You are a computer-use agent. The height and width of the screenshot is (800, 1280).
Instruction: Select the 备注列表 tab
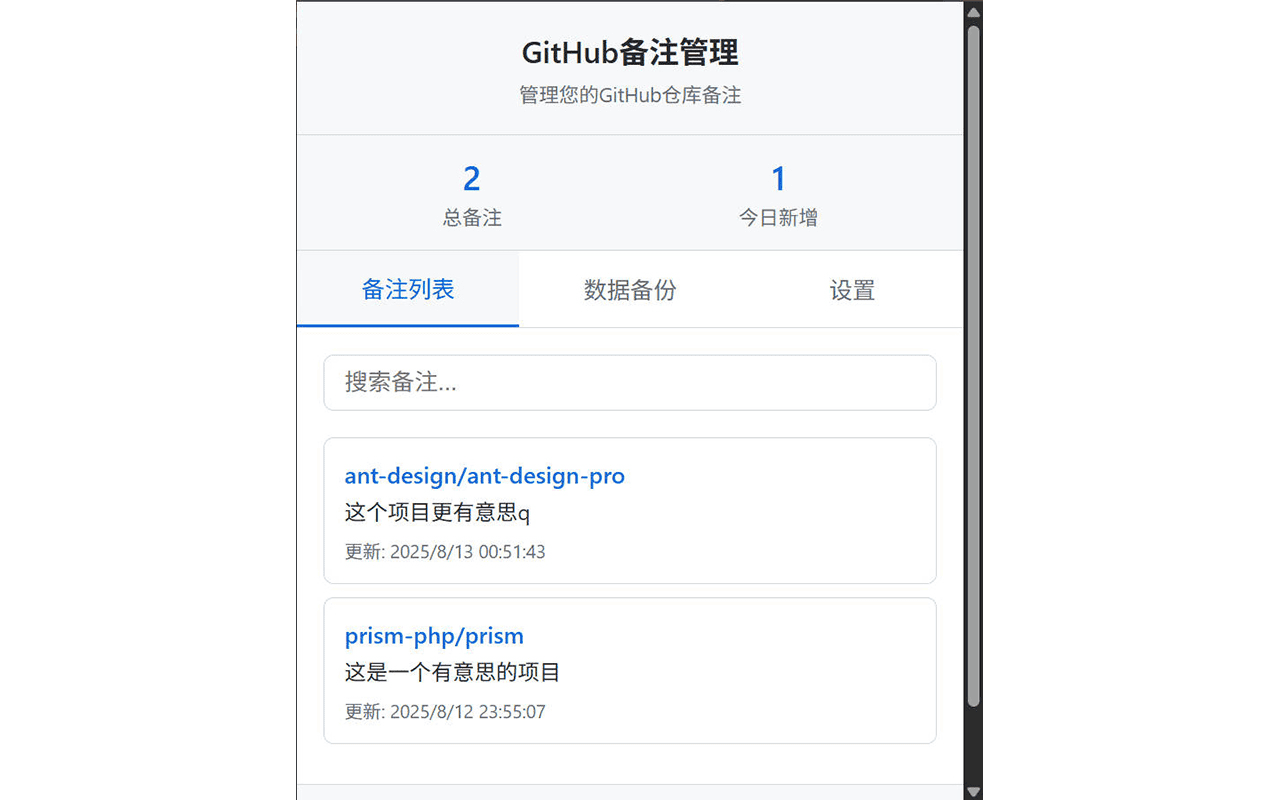click(x=408, y=290)
